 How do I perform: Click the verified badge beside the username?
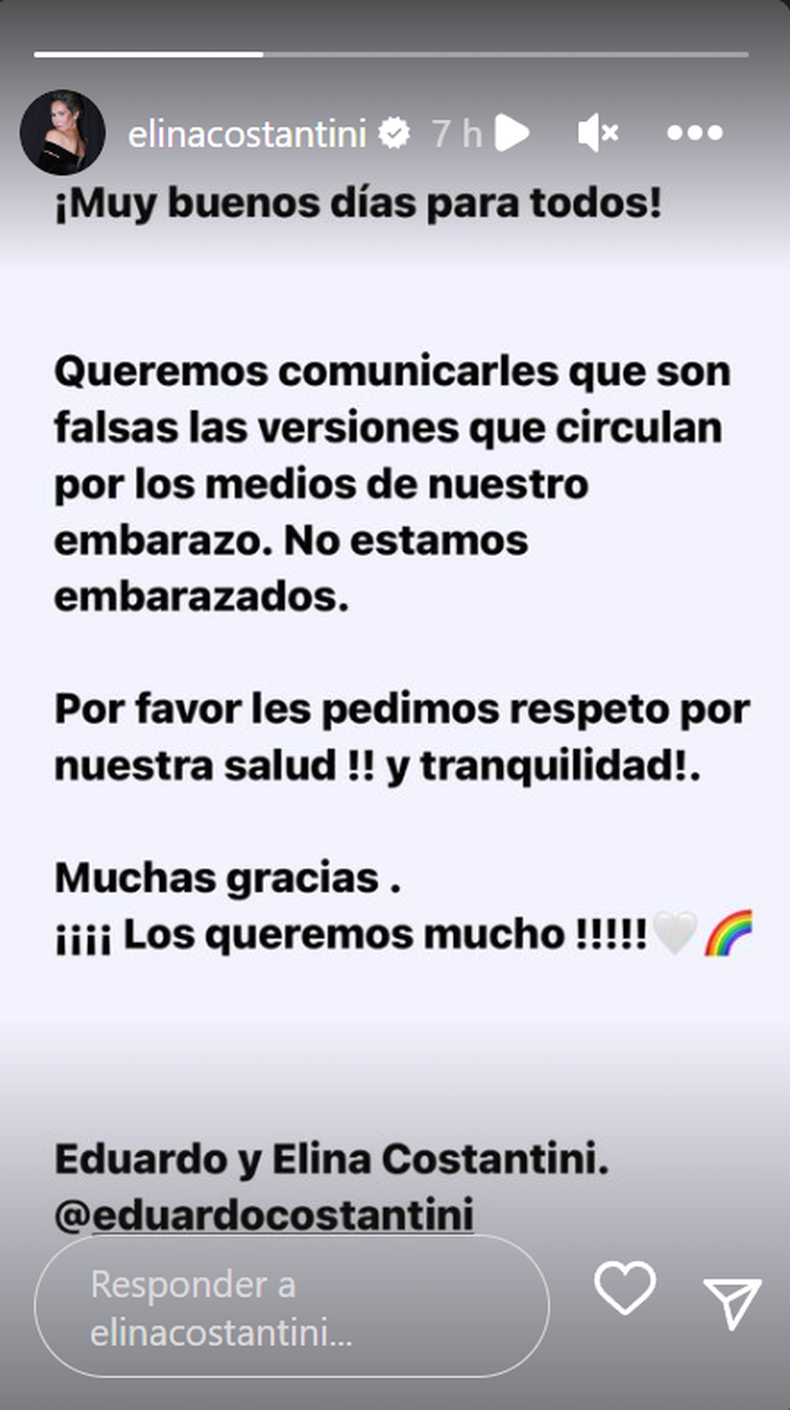point(397,131)
